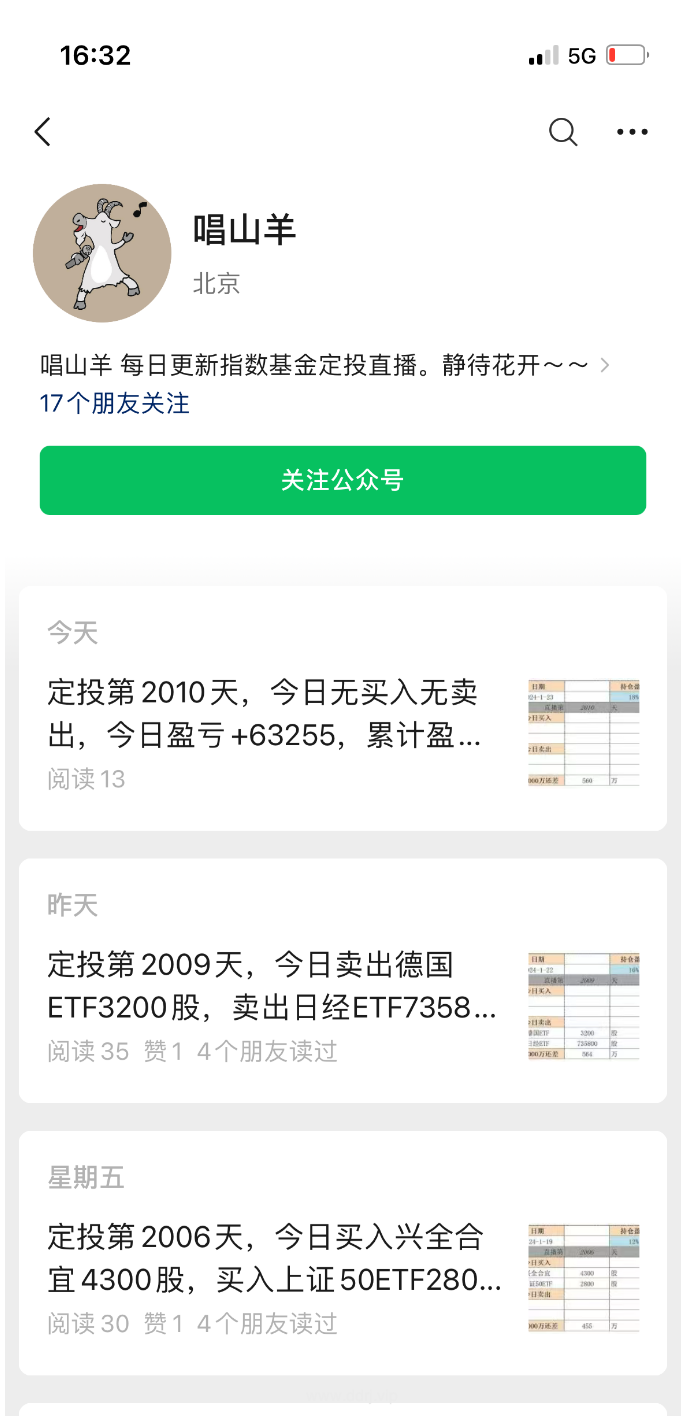Image resolution: width=700 pixels, height=1416 pixels.
Task: Tap the goat profile avatar
Action: click(x=102, y=253)
